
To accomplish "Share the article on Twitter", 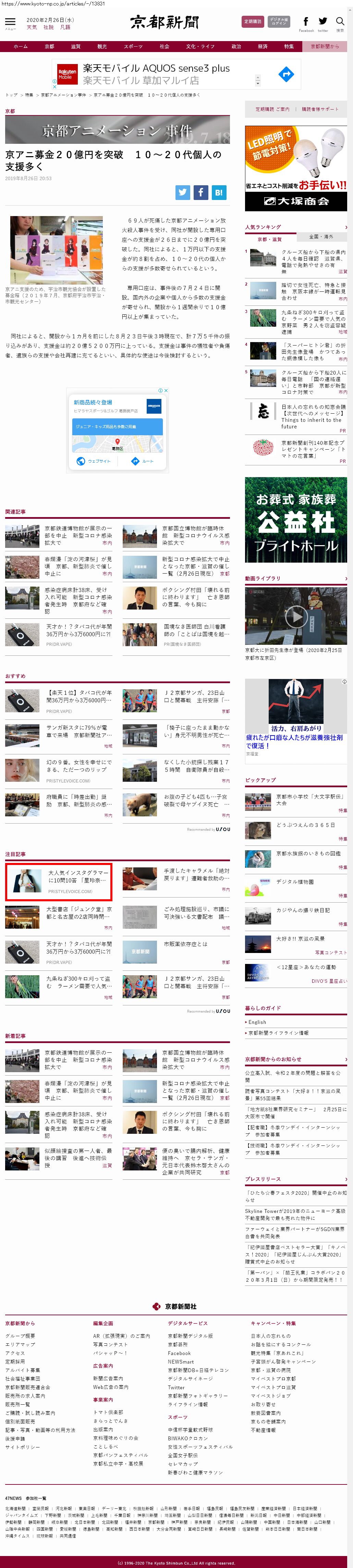I will tap(183, 192).
